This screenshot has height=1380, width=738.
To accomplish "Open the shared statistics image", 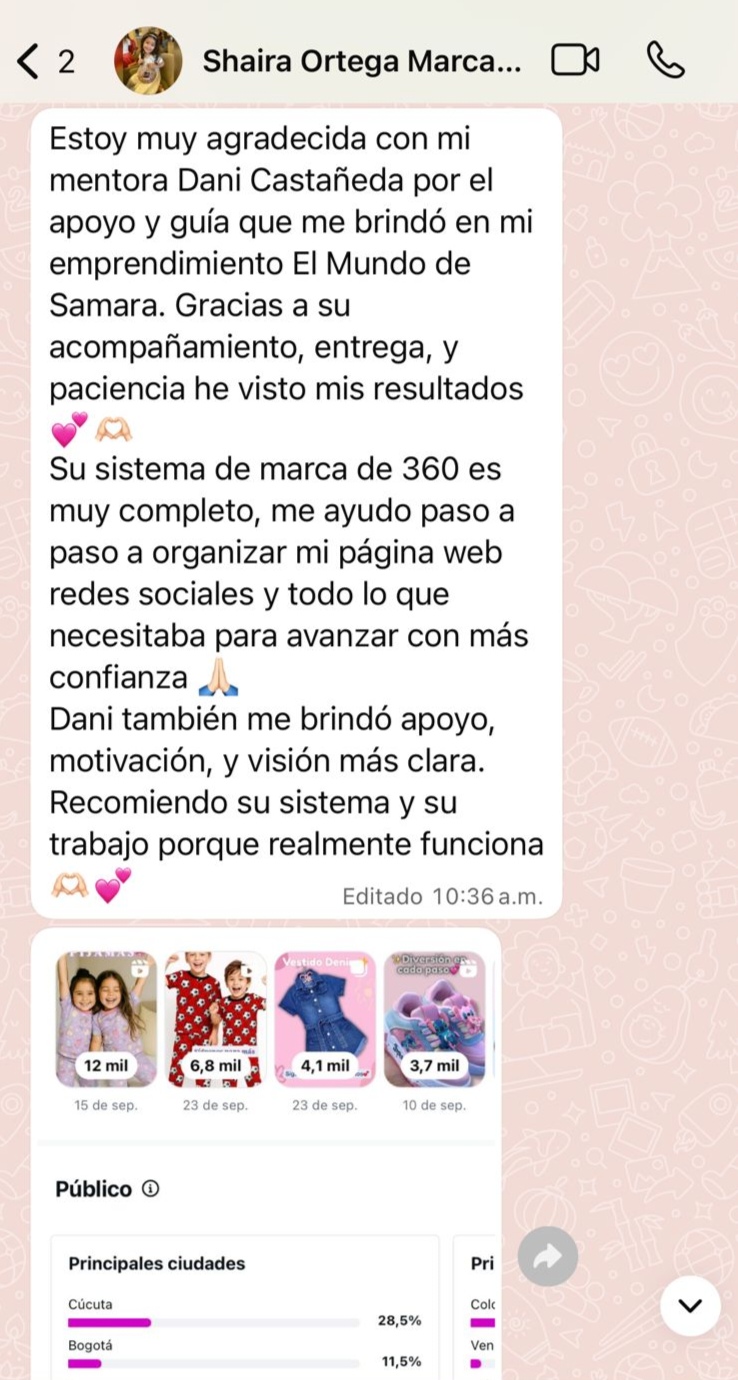I will (x=266, y=1154).
